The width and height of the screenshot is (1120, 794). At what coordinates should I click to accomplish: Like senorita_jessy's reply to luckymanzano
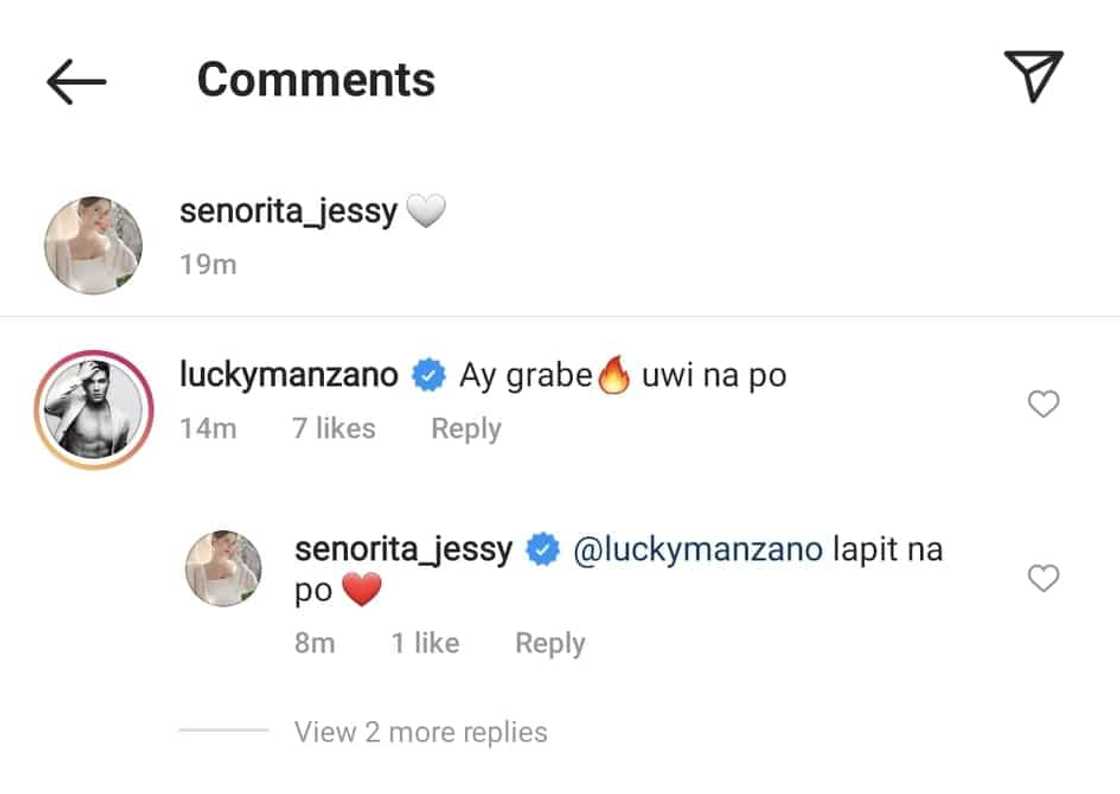pos(1043,578)
